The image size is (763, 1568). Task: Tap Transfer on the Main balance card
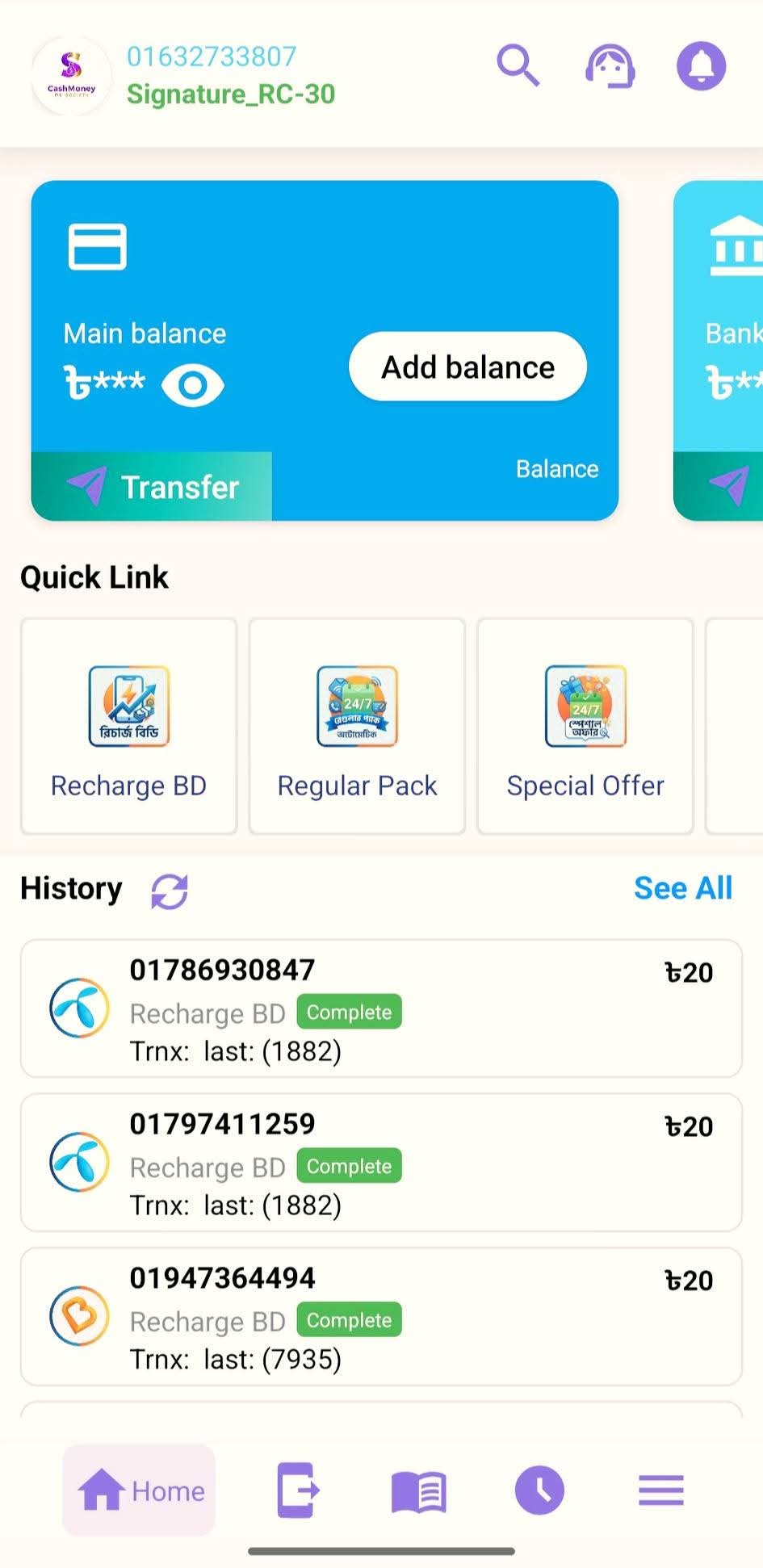click(x=152, y=486)
